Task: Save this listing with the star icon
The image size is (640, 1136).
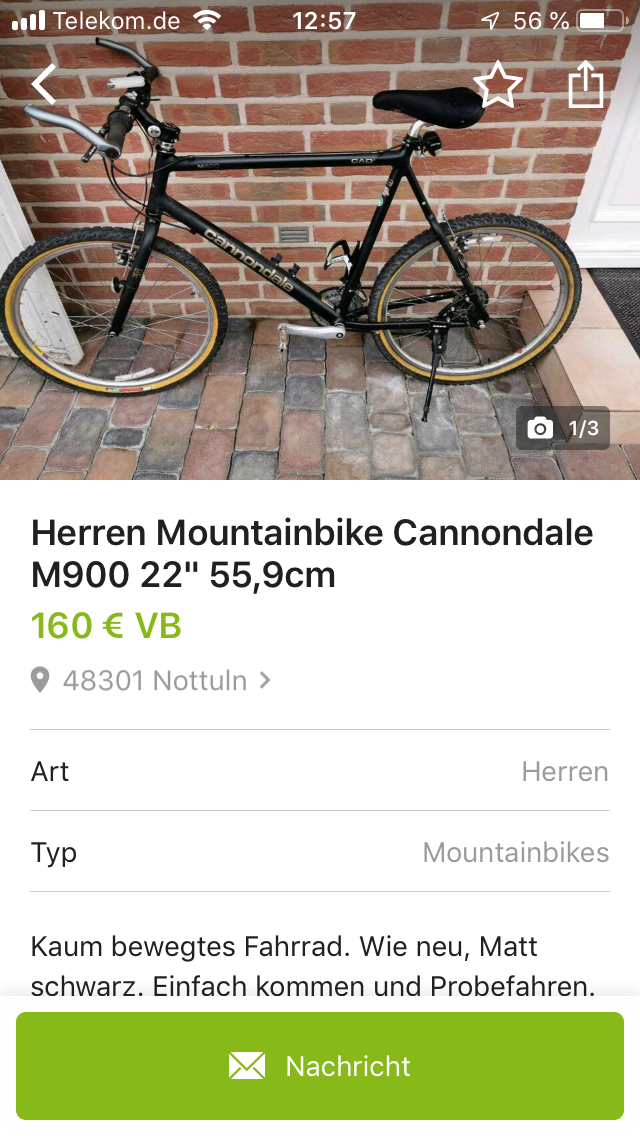Action: point(497,85)
